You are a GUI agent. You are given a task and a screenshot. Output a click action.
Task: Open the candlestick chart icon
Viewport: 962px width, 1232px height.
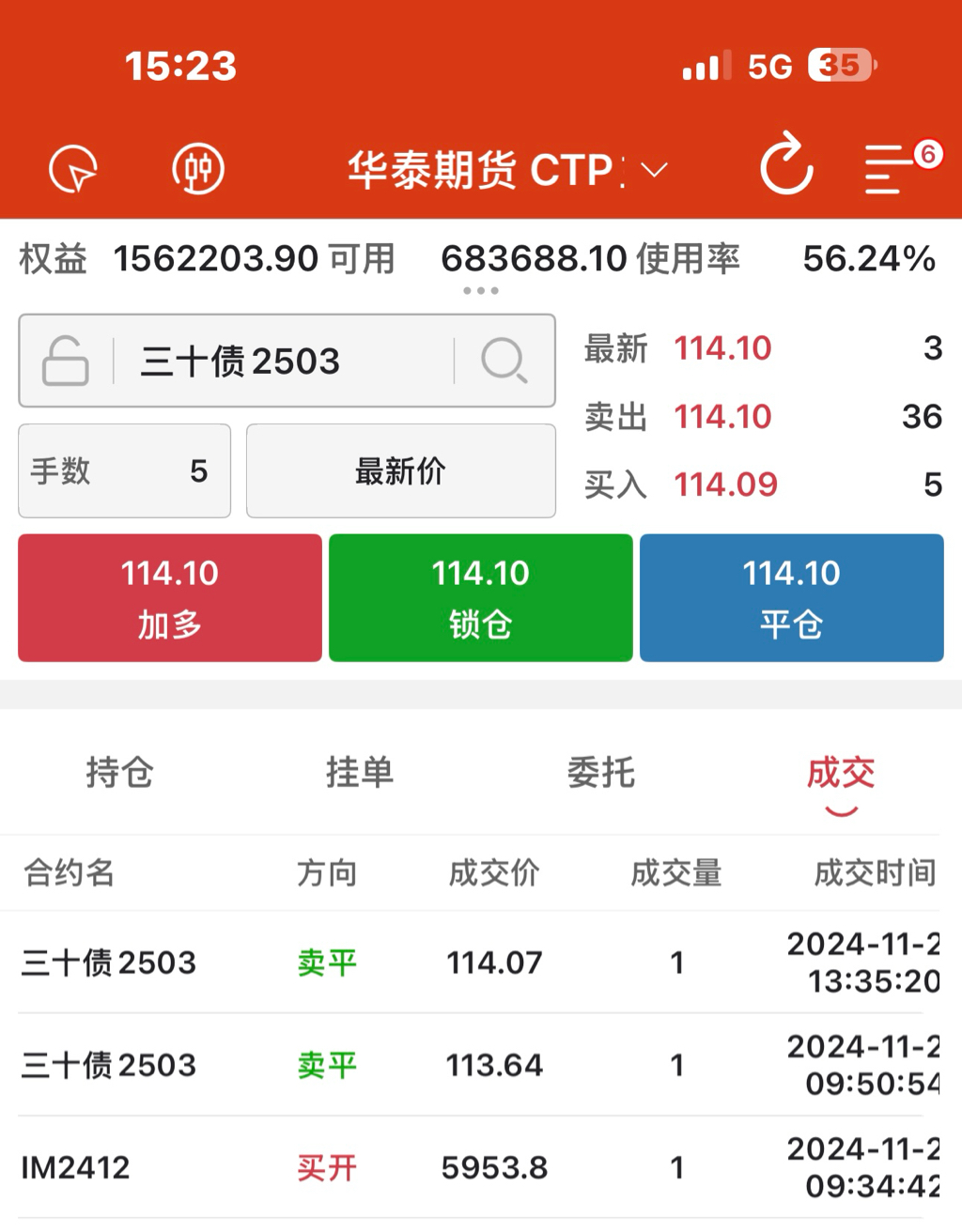(x=198, y=169)
